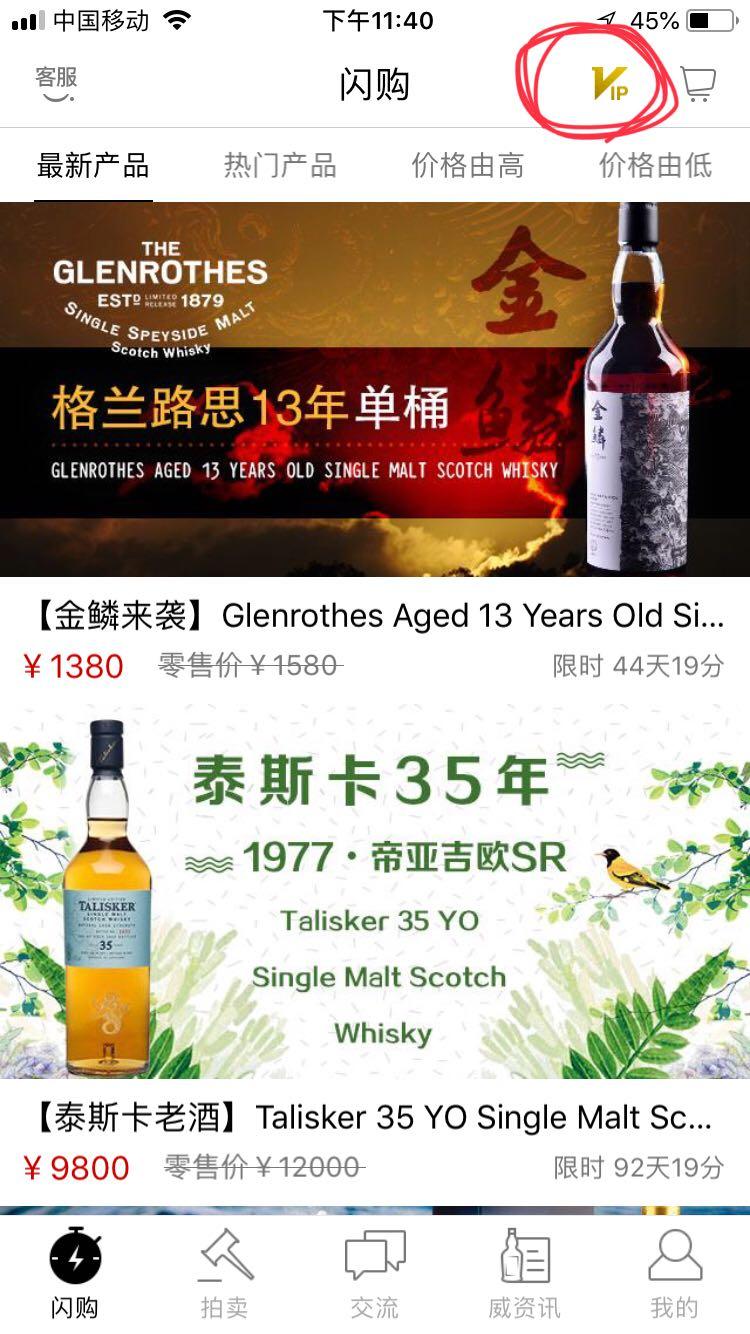Go to the 拍卖 auction tab

225,1272
